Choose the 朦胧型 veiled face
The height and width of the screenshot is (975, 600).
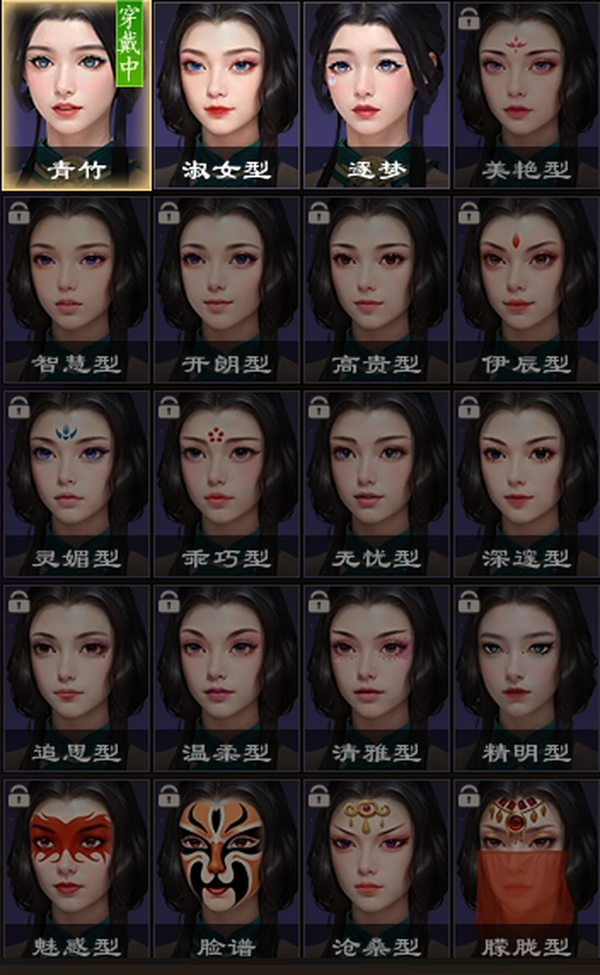[527, 869]
